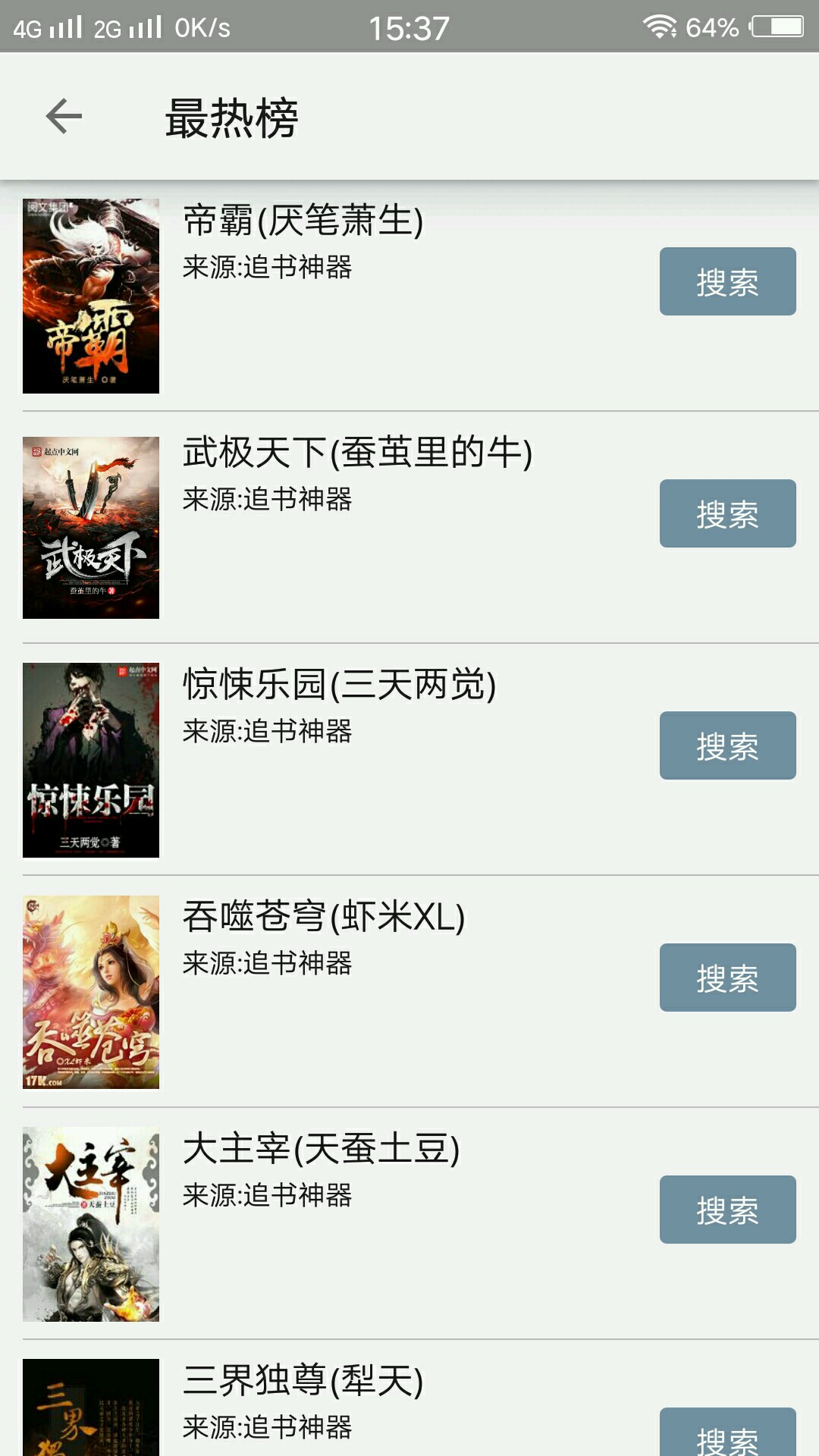
Task: Tap 搜索 beside 大主宰
Action: pyautogui.click(x=726, y=1210)
